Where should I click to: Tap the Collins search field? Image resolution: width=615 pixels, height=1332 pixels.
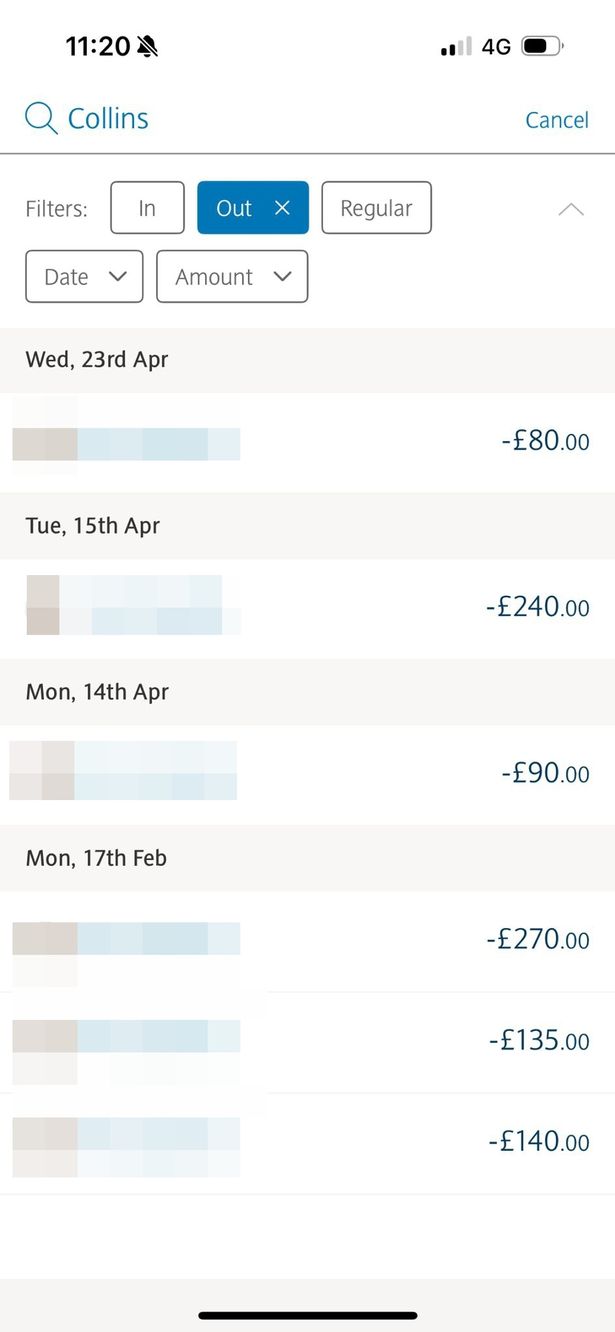click(260, 119)
